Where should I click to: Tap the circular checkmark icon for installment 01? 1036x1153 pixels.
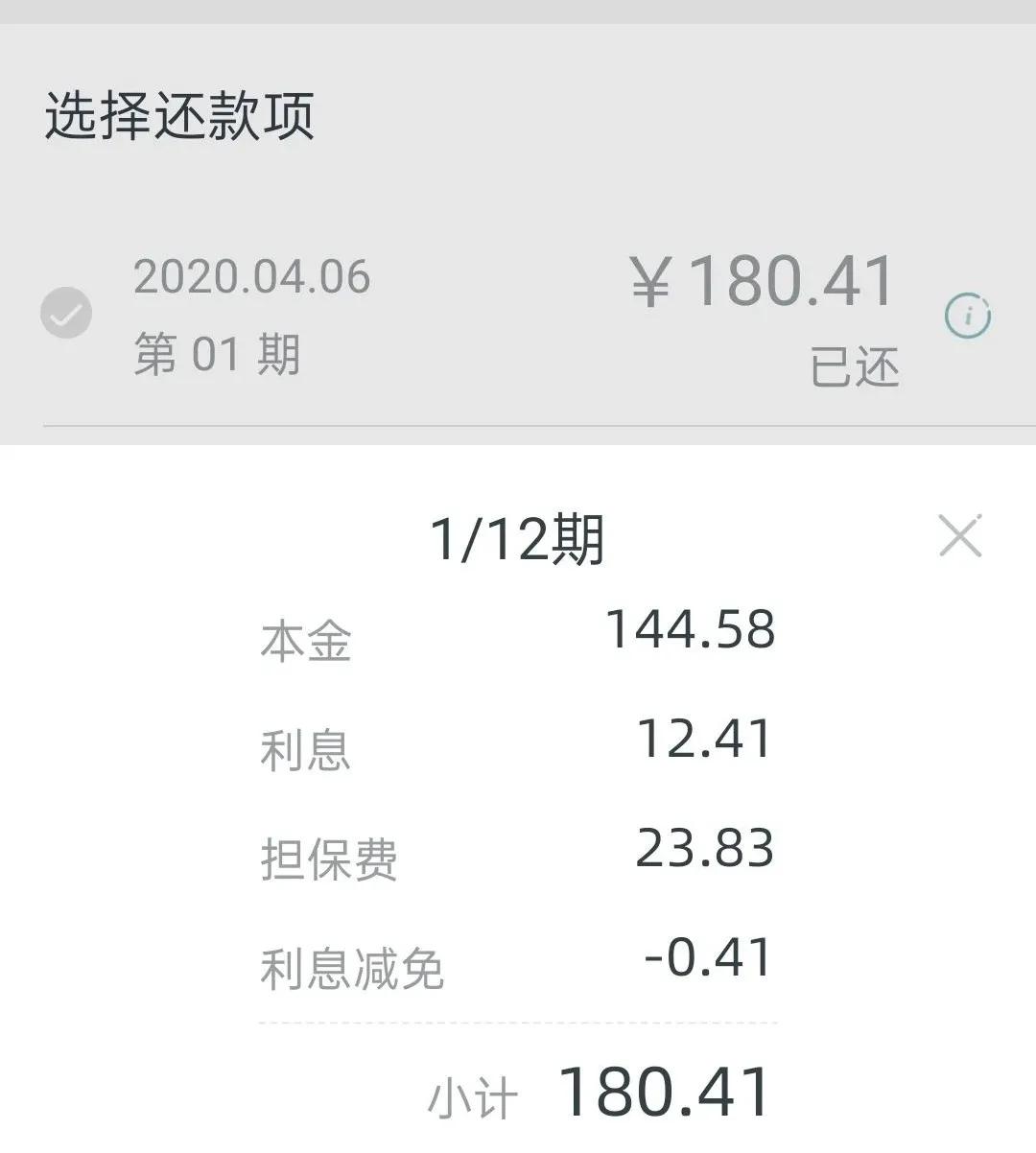64,312
